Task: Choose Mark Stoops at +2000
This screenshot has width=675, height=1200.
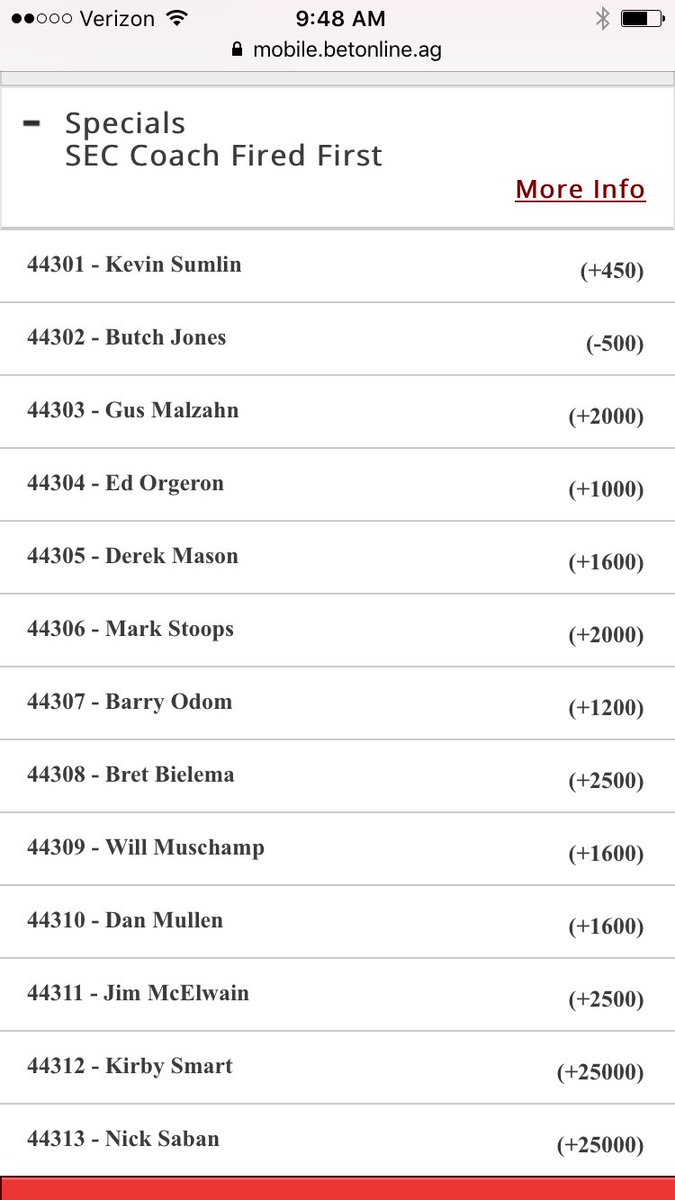Action: click(337, 631)
